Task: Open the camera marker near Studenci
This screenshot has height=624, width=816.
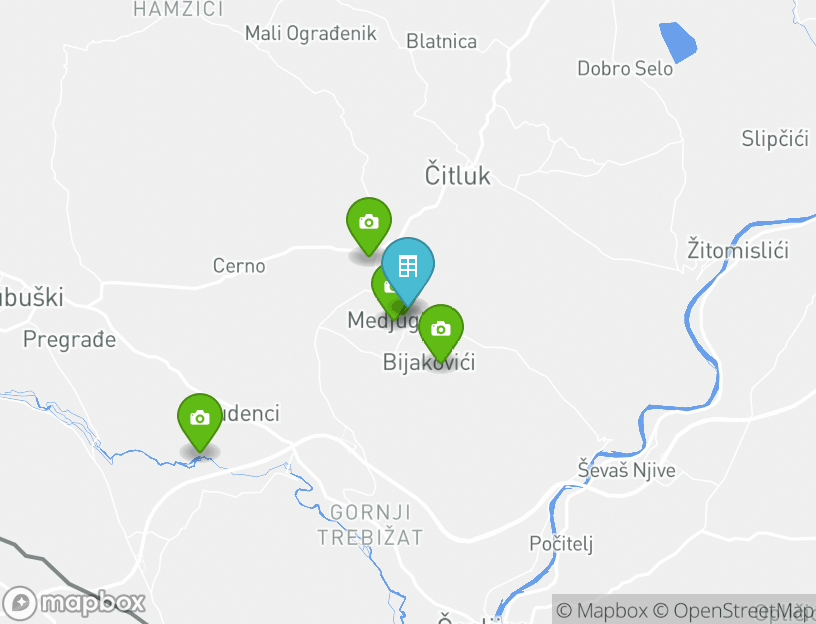Action: click(200, 418)
